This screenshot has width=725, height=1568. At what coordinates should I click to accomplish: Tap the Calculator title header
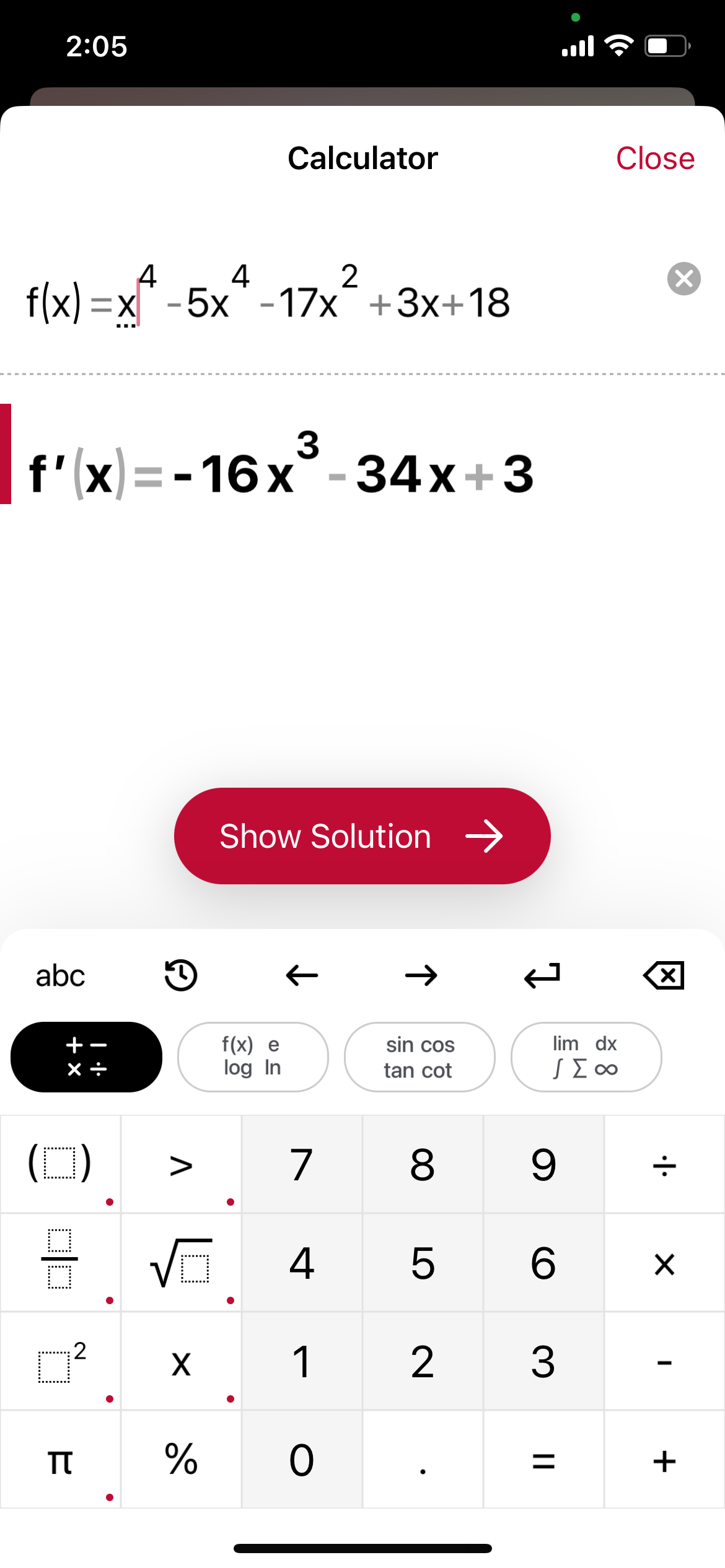[362, 157]
